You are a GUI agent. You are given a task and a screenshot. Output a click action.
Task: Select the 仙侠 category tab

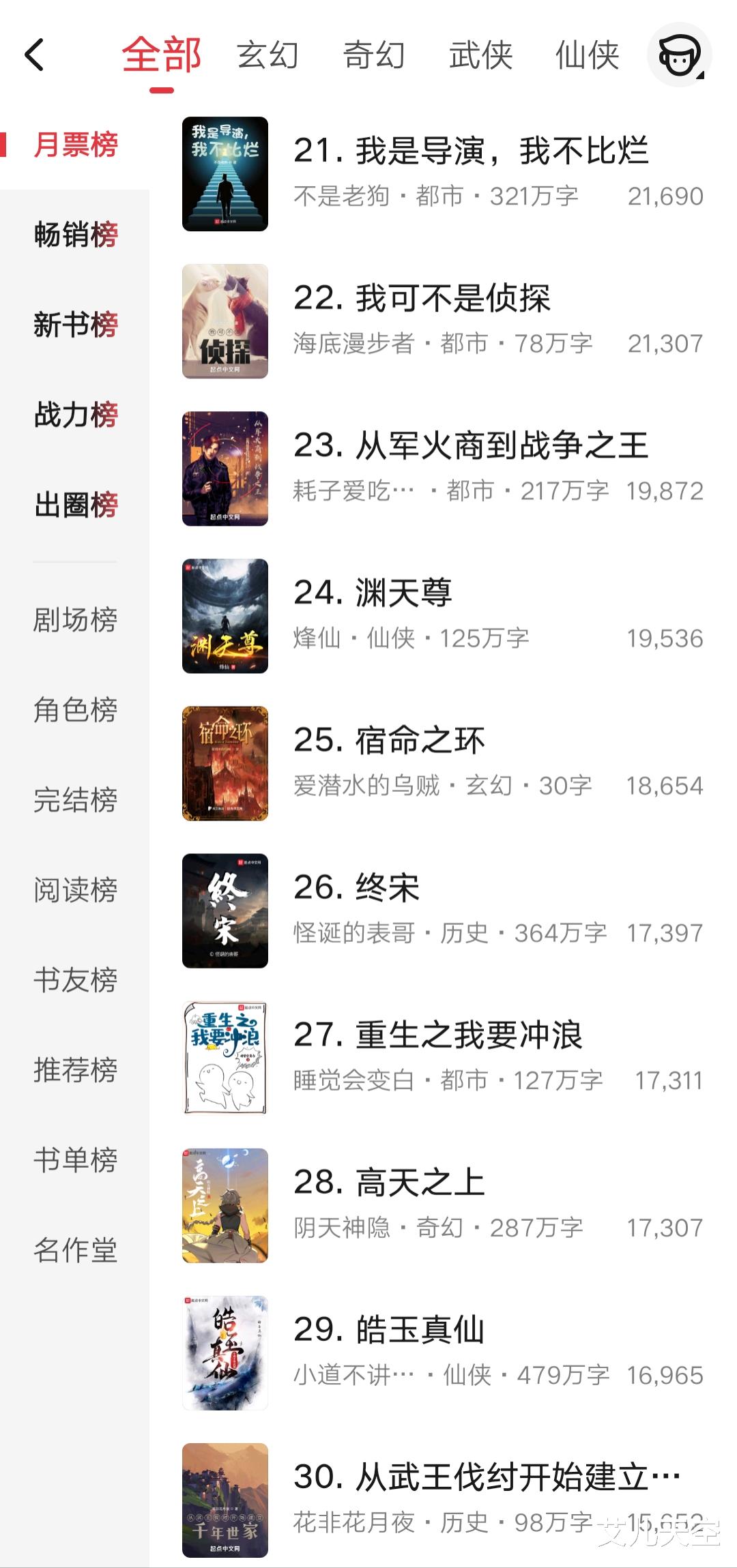pos(587,55)
